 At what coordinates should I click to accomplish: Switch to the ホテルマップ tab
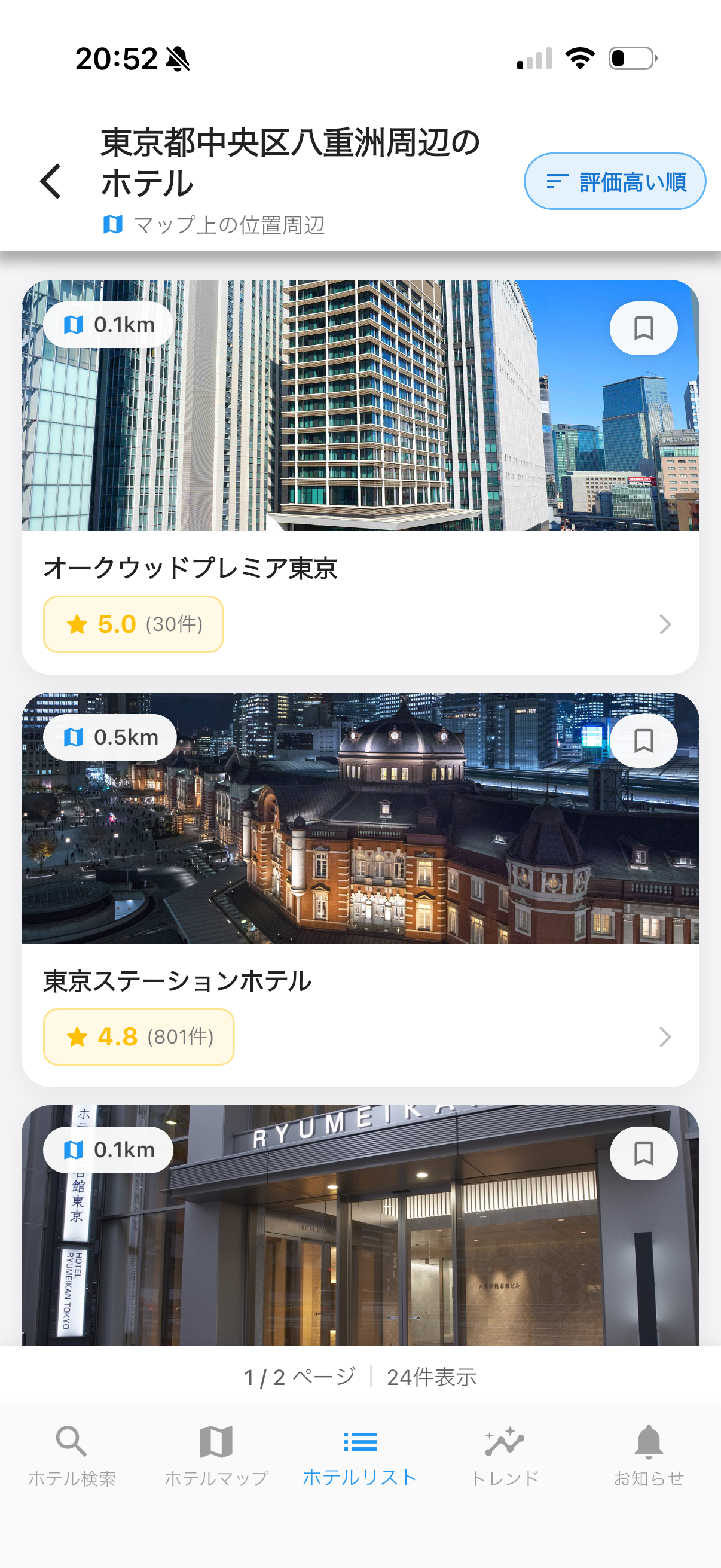pos(216,1456)
